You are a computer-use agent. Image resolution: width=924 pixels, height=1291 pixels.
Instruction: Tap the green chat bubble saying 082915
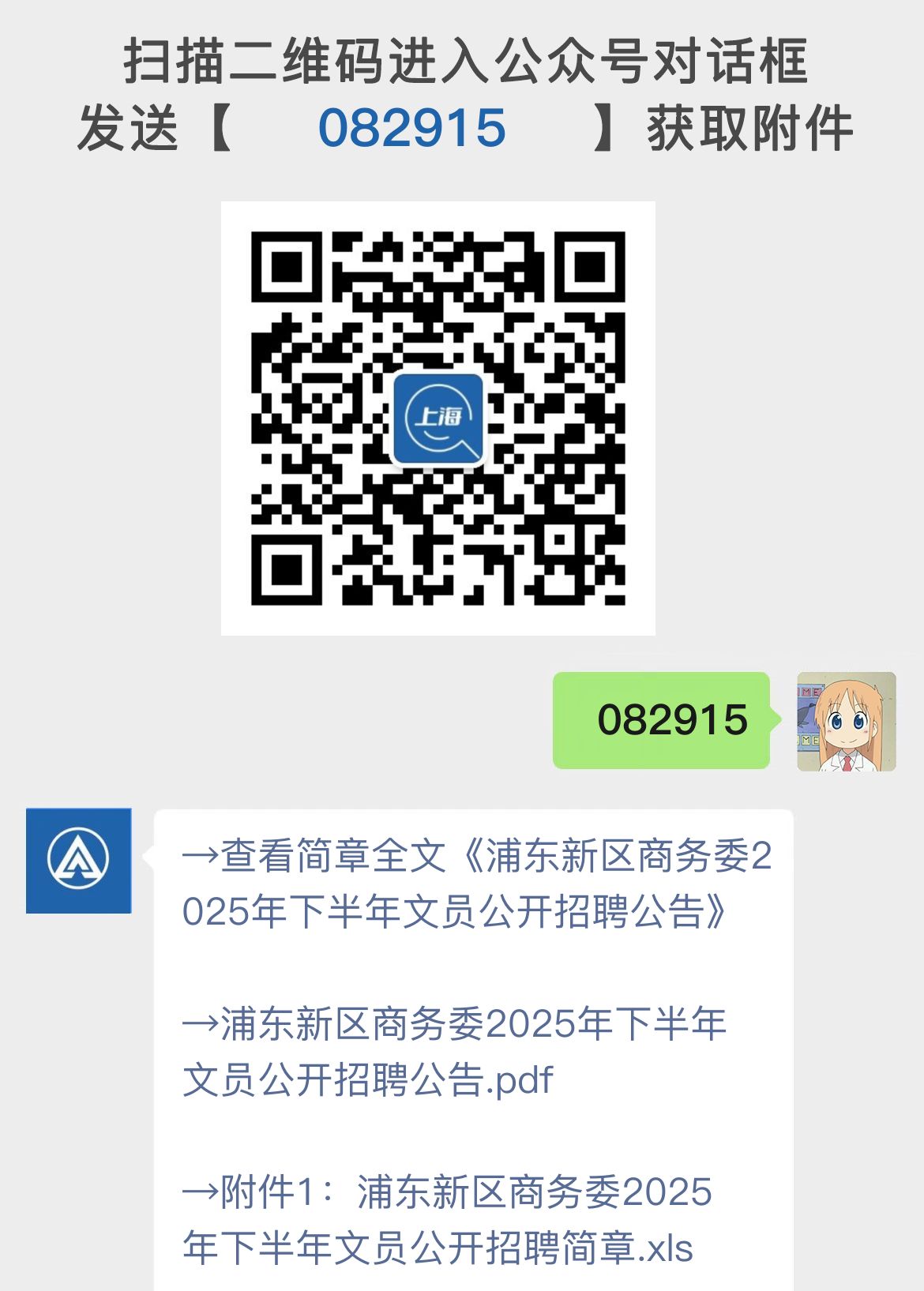point(662,720)
